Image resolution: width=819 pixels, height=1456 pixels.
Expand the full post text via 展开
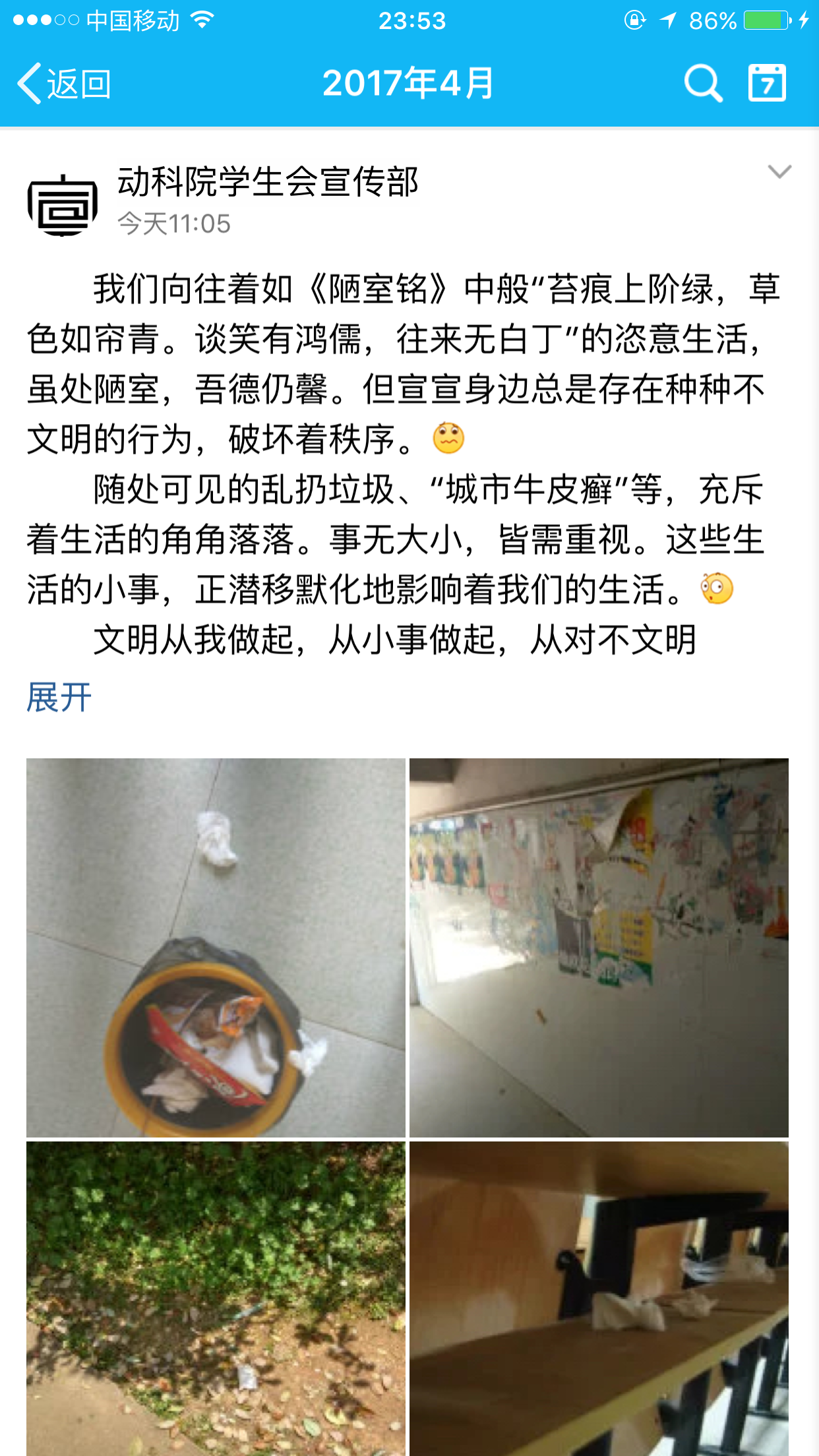(59, 698)
